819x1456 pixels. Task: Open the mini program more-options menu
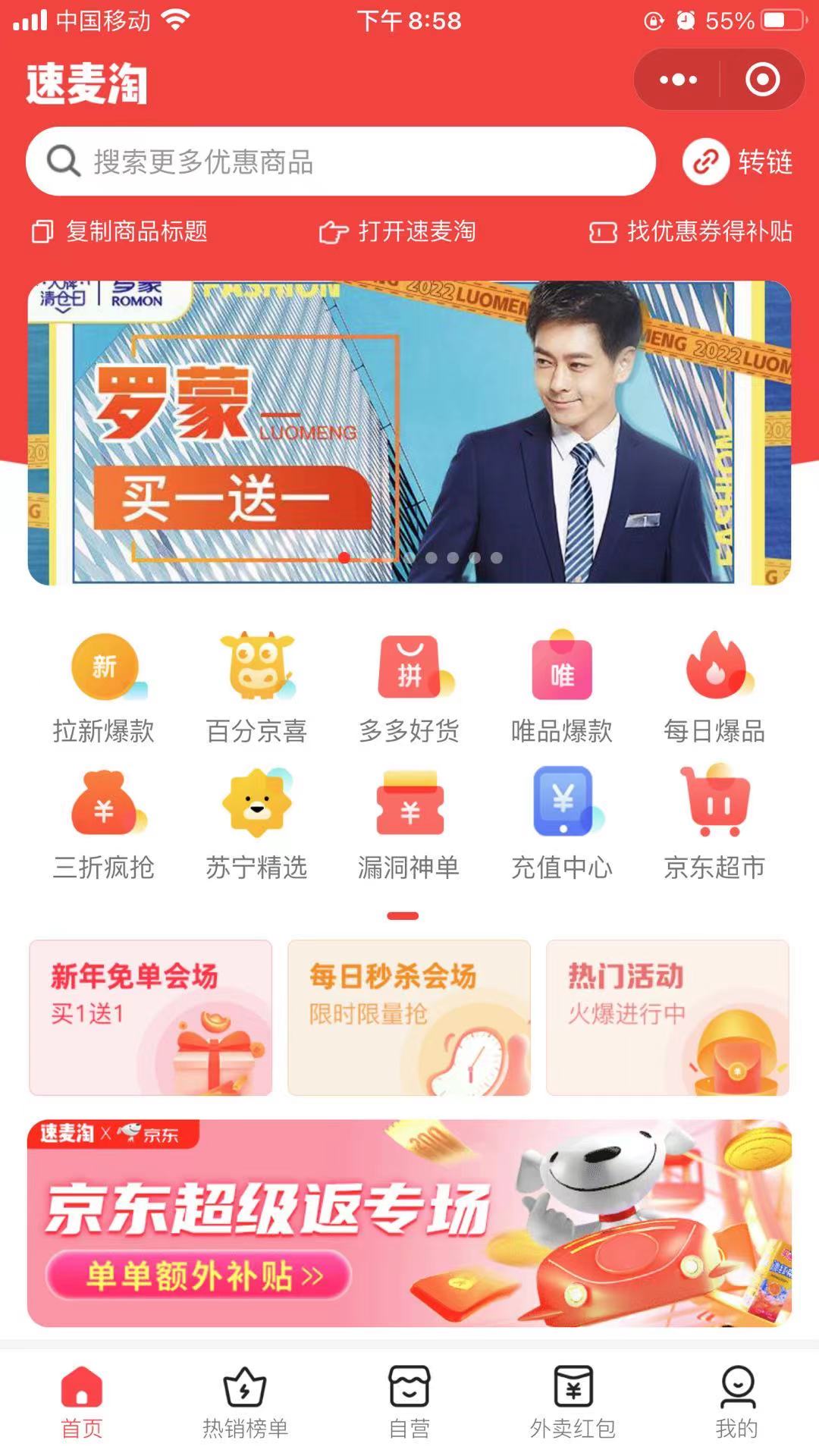pos(678,80)
